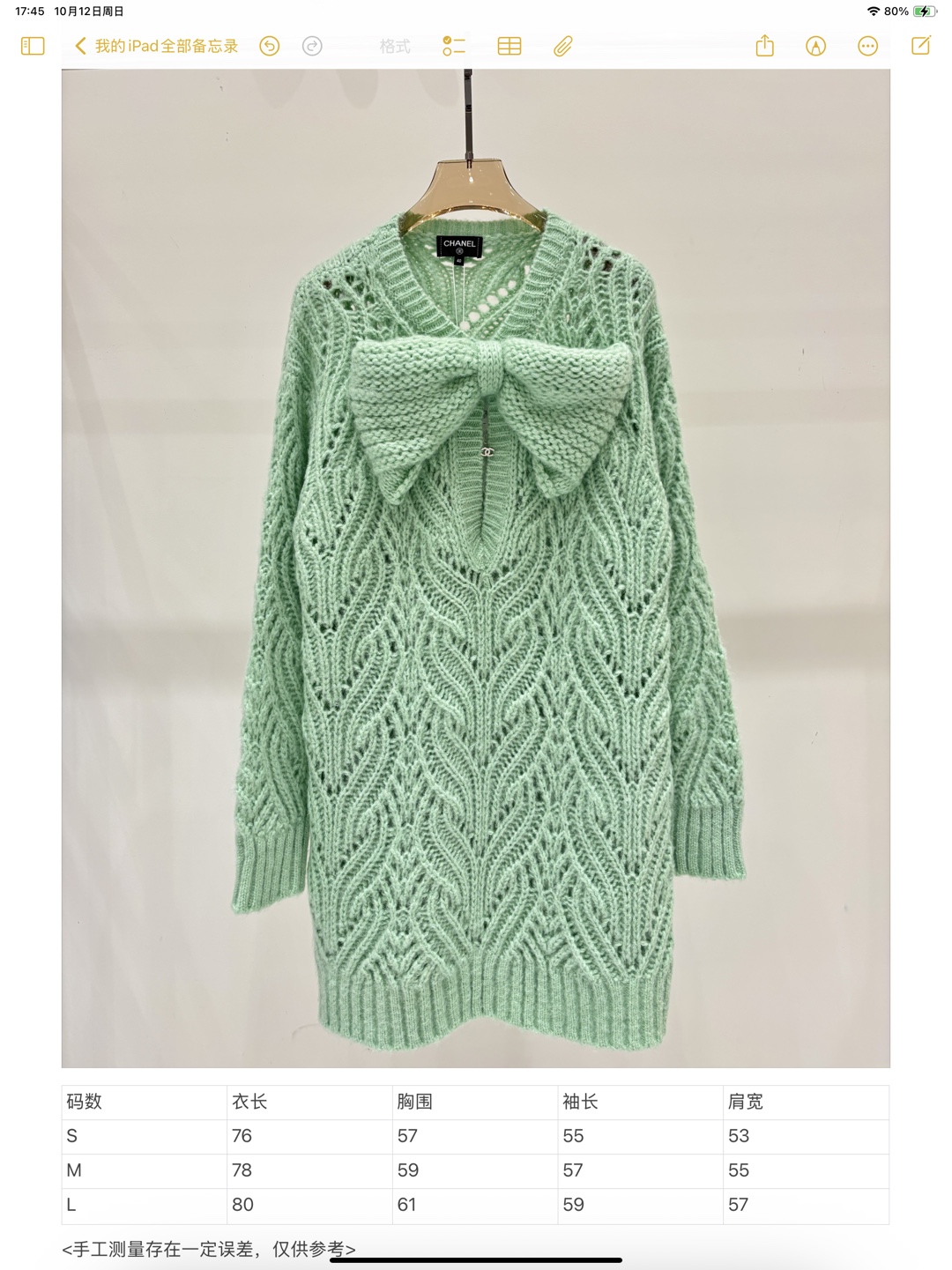This screenshot has height=1270, width=952.
Task: Share this note
Action: pyautogui.click(x=764, y=46)
